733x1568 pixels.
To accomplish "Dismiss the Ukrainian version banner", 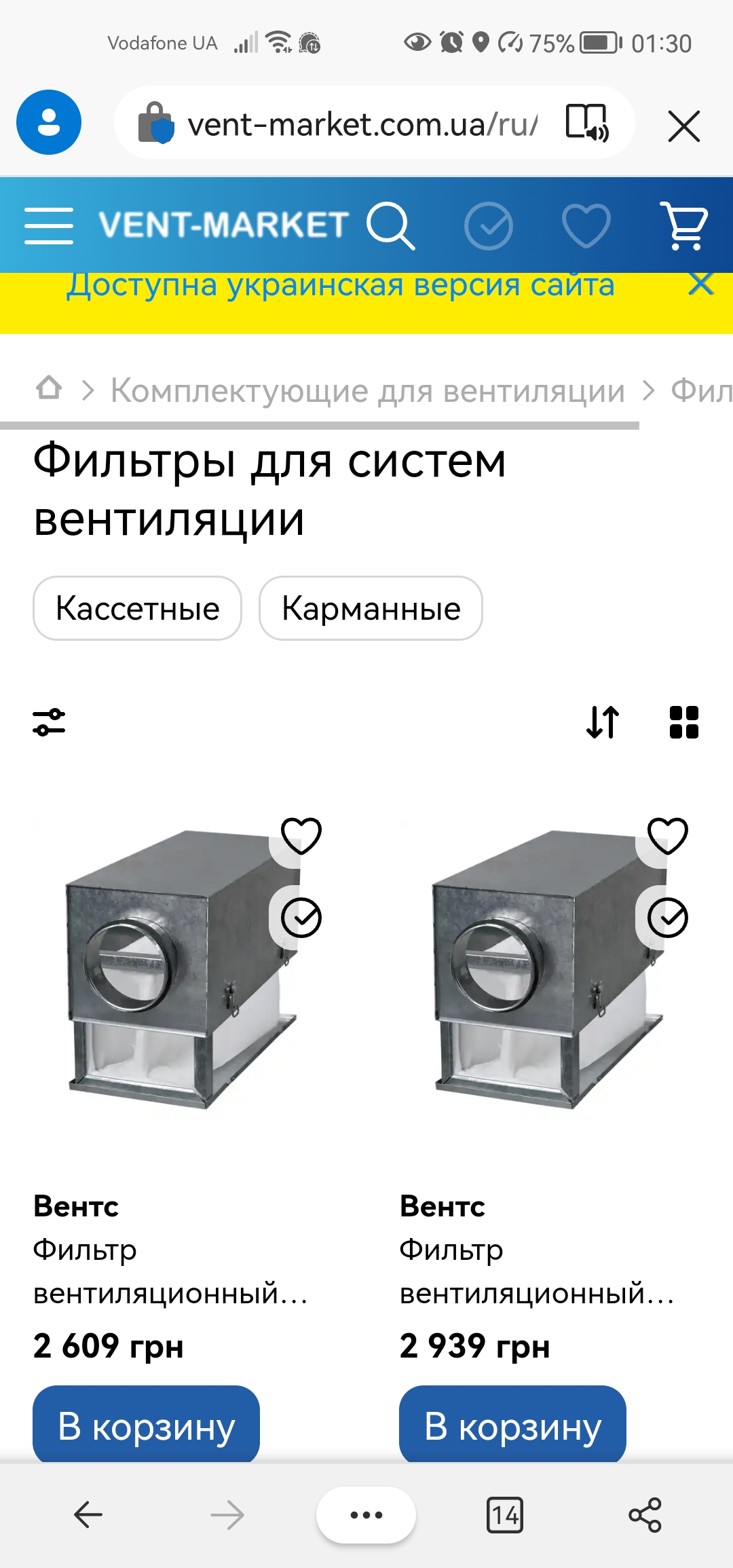I will tap(700, 284).
